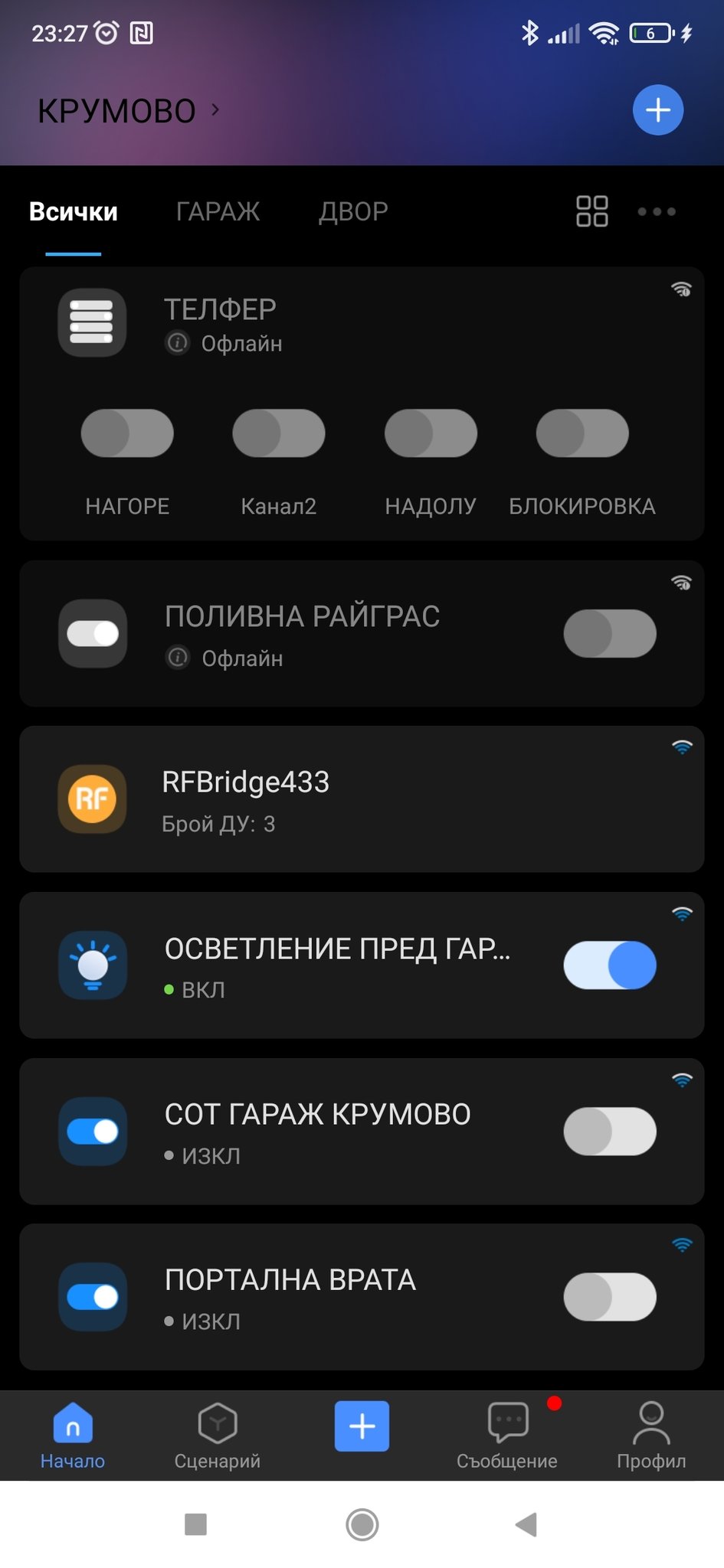The width and height of the screenshot is (724, 1568).
Task: Toggle the НАДОЛУ channel switch
Action: pyautogui.click(x=431, y=433)
